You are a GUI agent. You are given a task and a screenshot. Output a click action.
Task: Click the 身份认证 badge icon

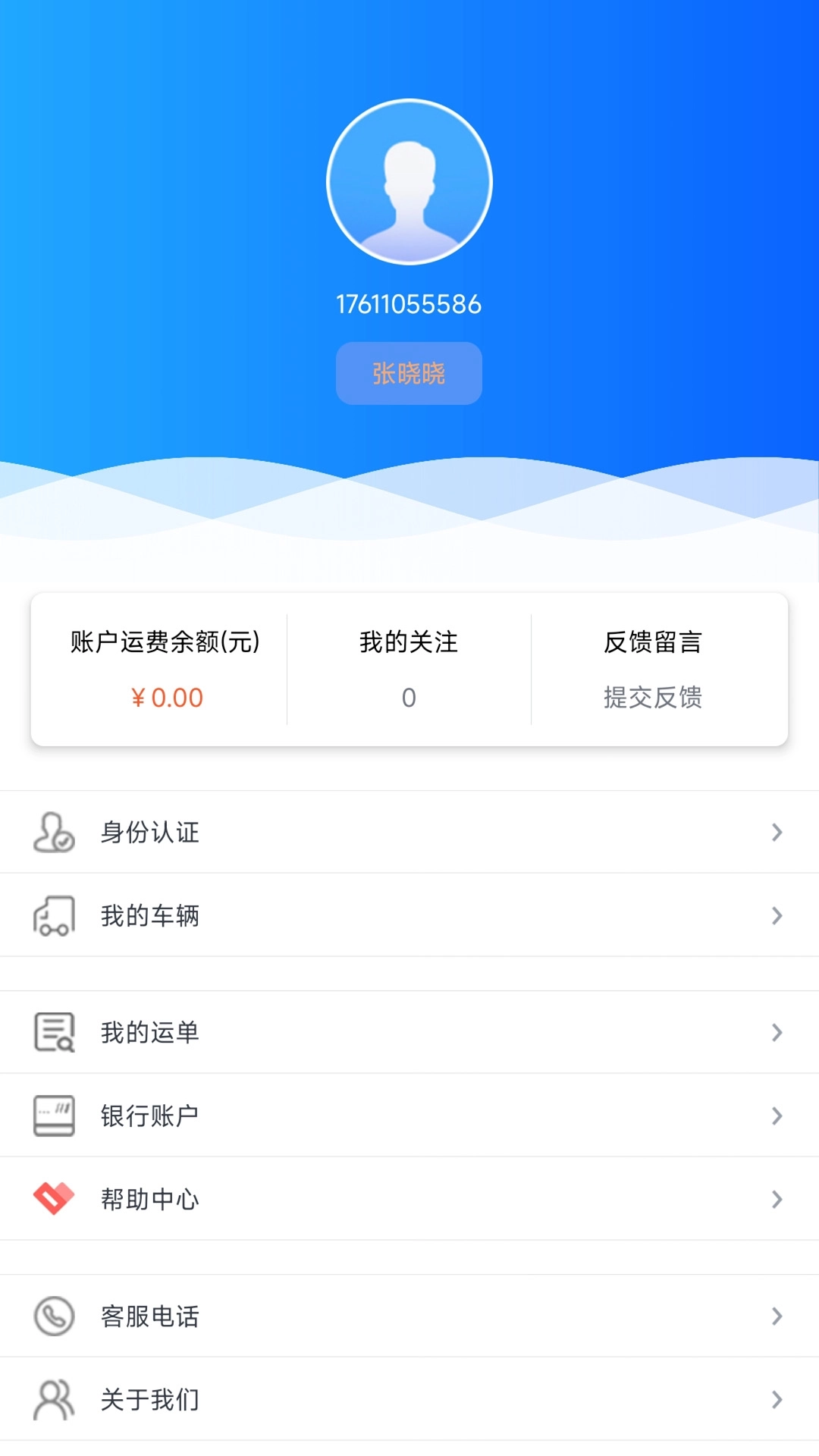tap(53, 832)
